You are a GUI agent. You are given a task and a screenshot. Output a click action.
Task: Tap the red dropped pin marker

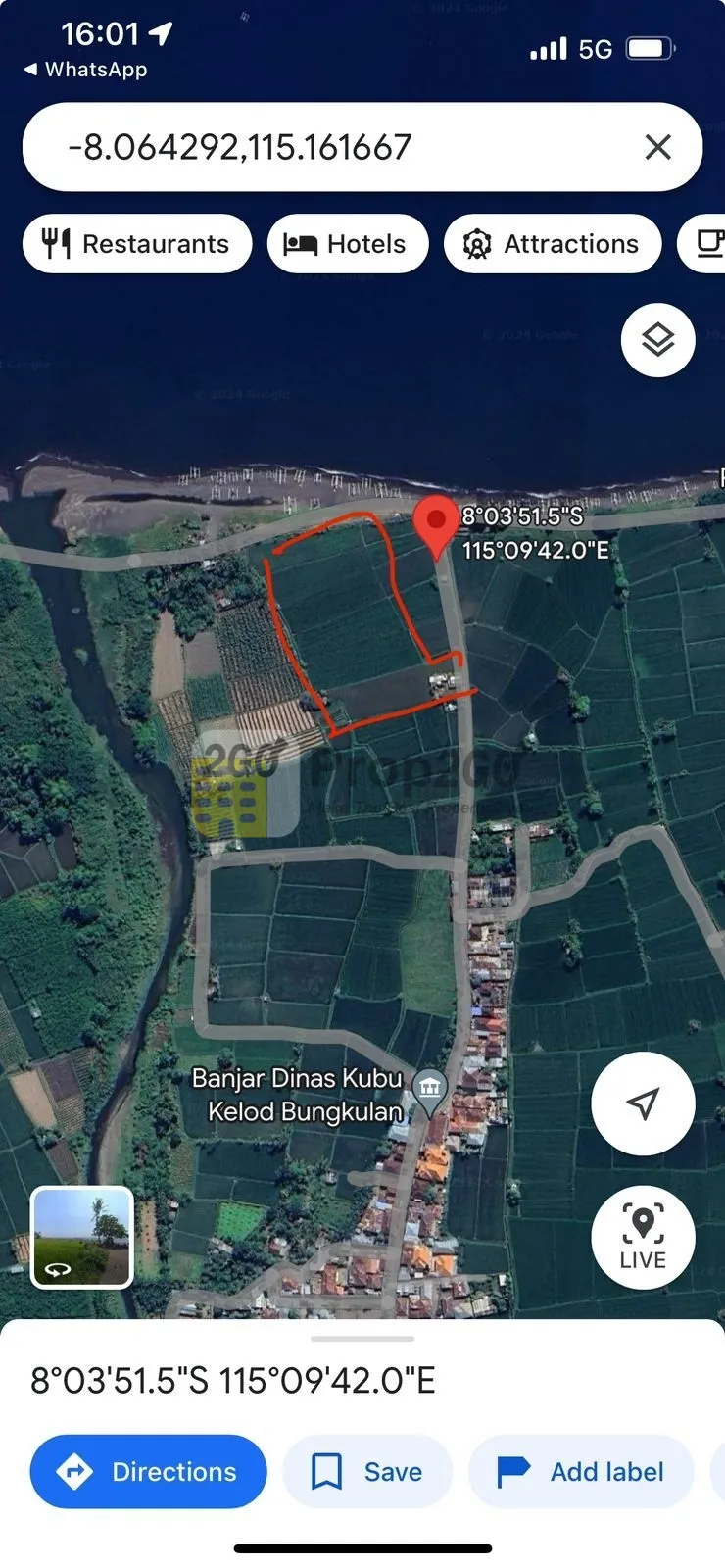(437, 526)
